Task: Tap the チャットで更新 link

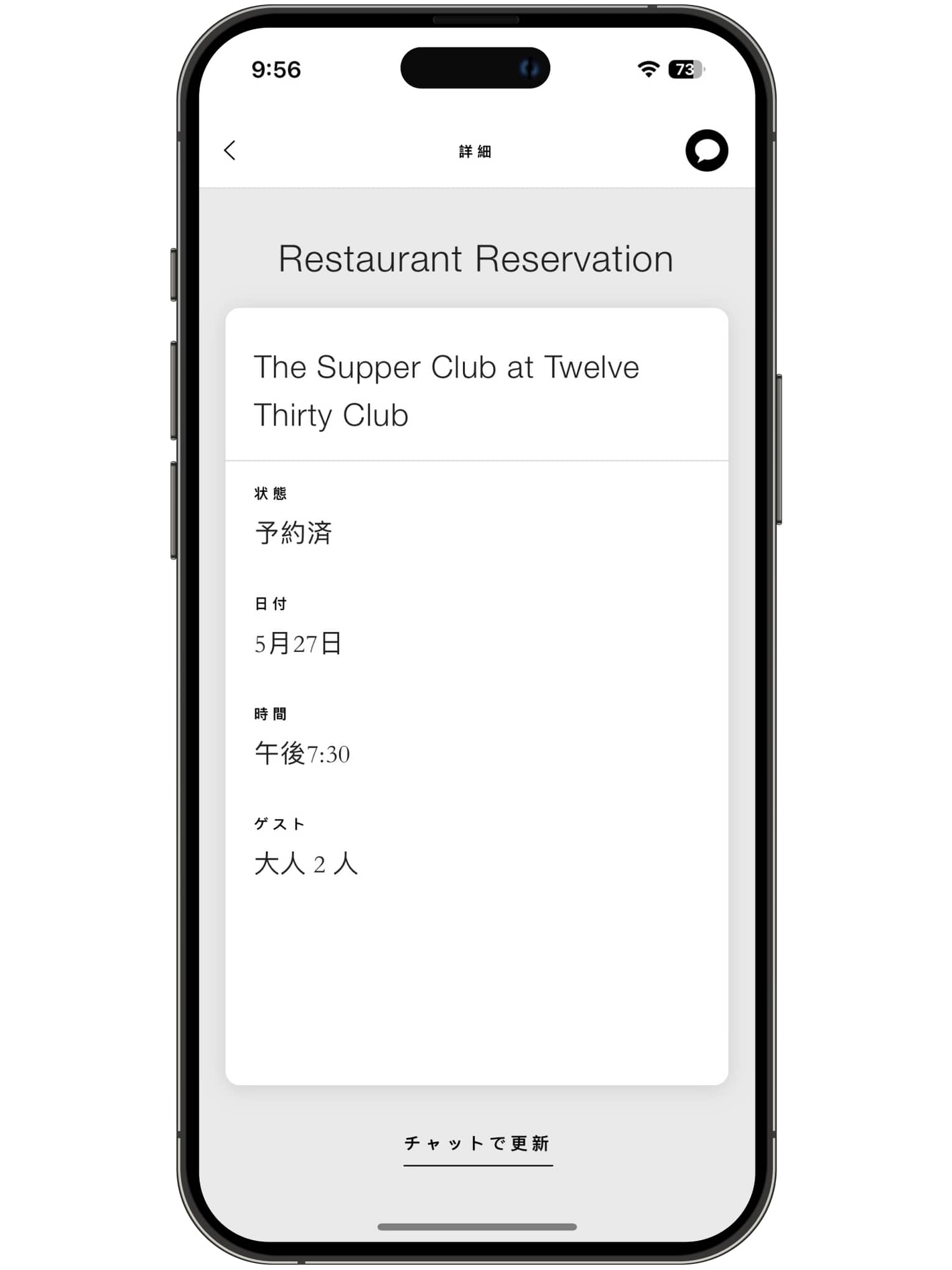Action: click(477, 1144)
